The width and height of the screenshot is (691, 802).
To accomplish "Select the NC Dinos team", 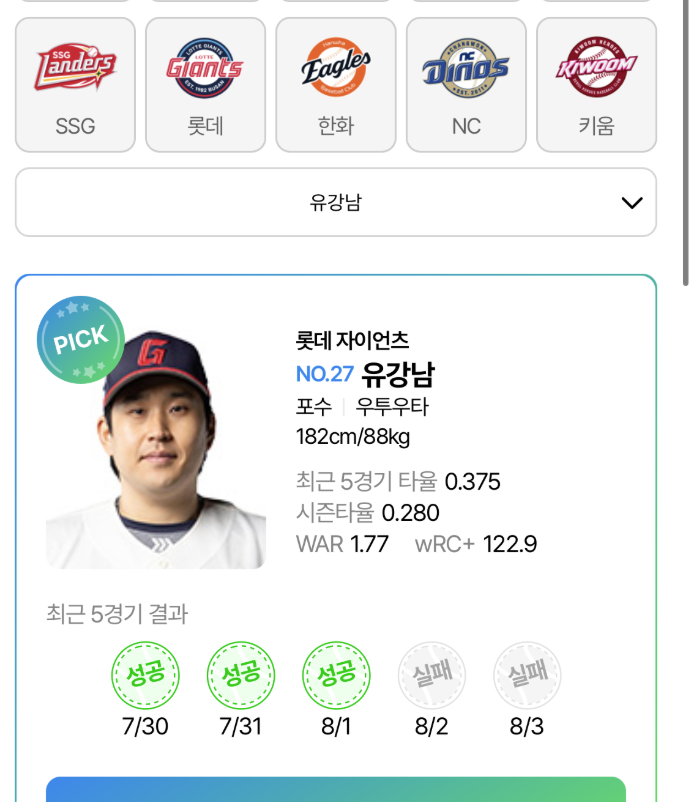I will pos(466,85).
